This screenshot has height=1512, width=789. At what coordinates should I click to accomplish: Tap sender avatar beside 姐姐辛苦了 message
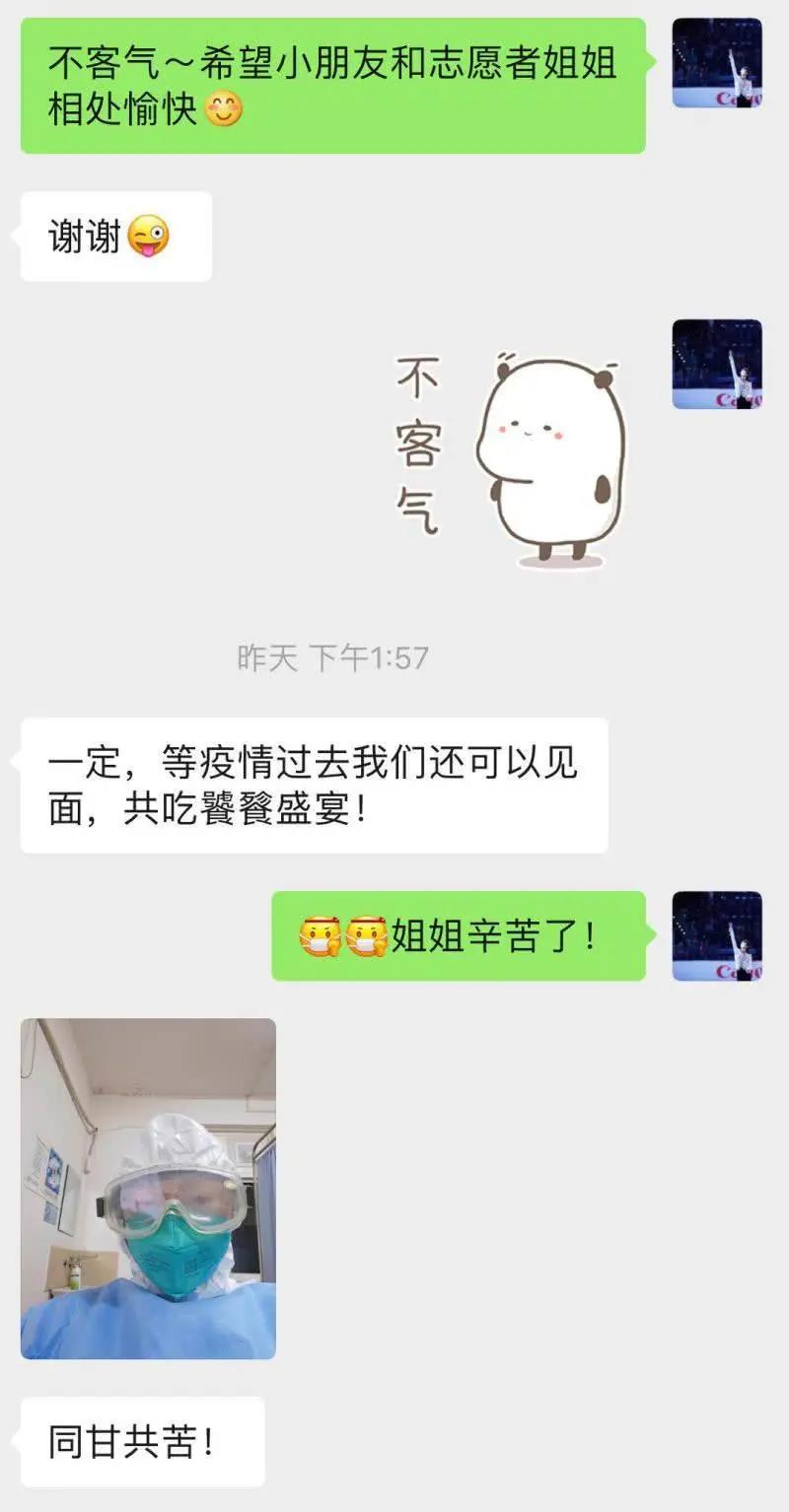[717, 935]
